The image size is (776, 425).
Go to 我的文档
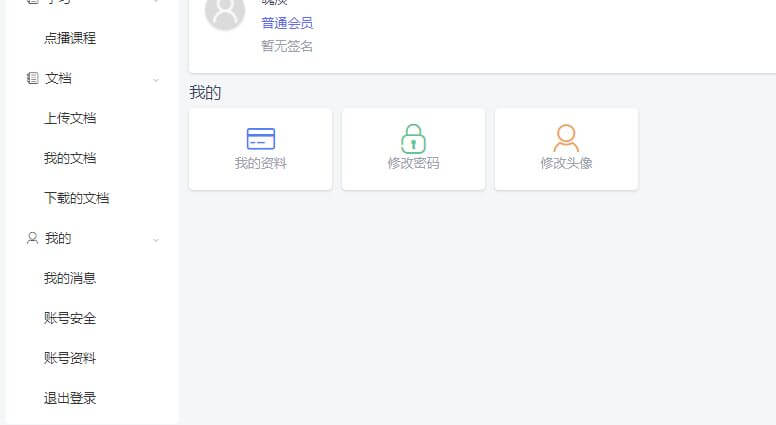70,158
